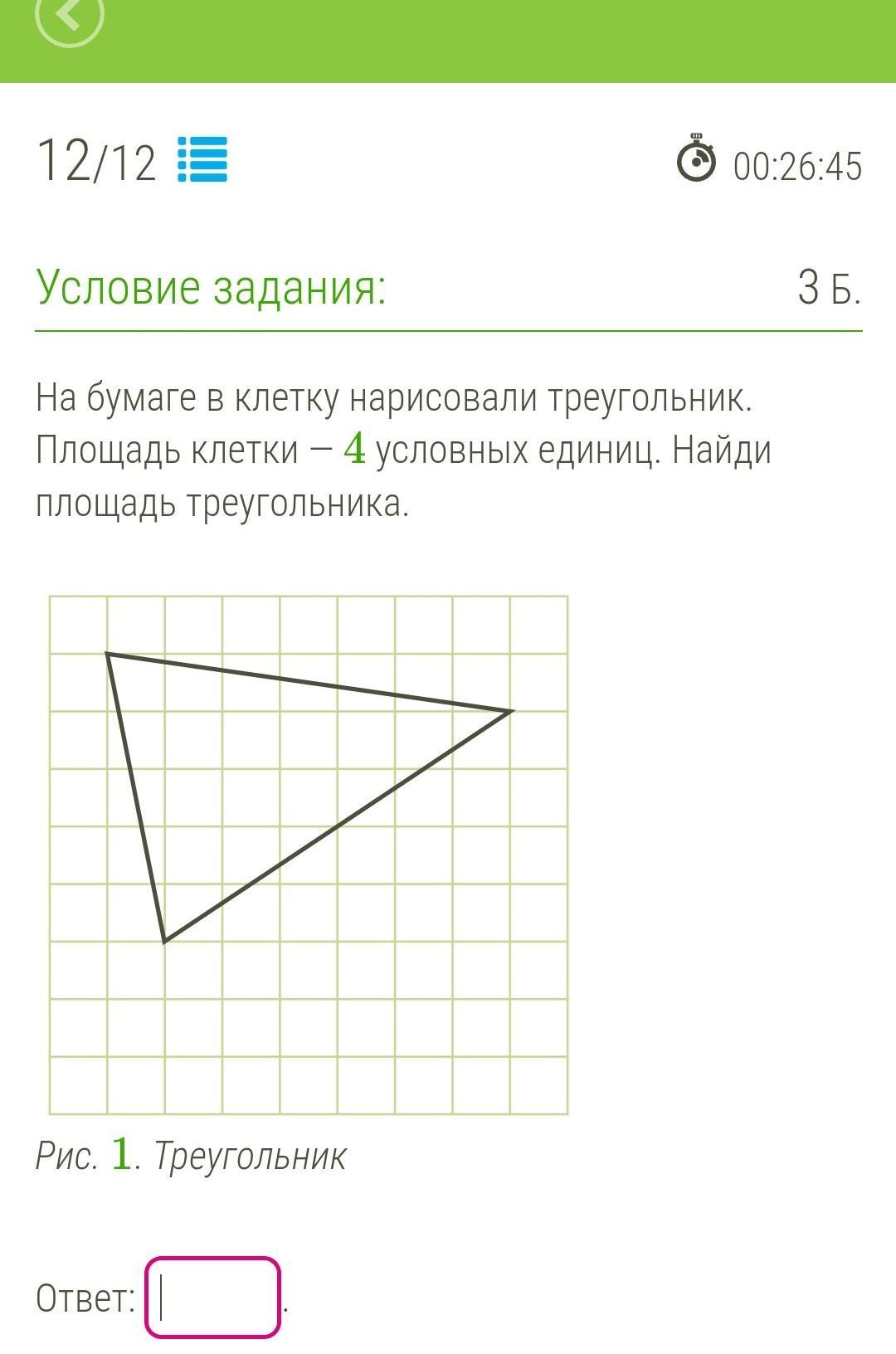Focus the answer input field
Viewport: 896px width, 1354px height.
(x=213, y=1298)
